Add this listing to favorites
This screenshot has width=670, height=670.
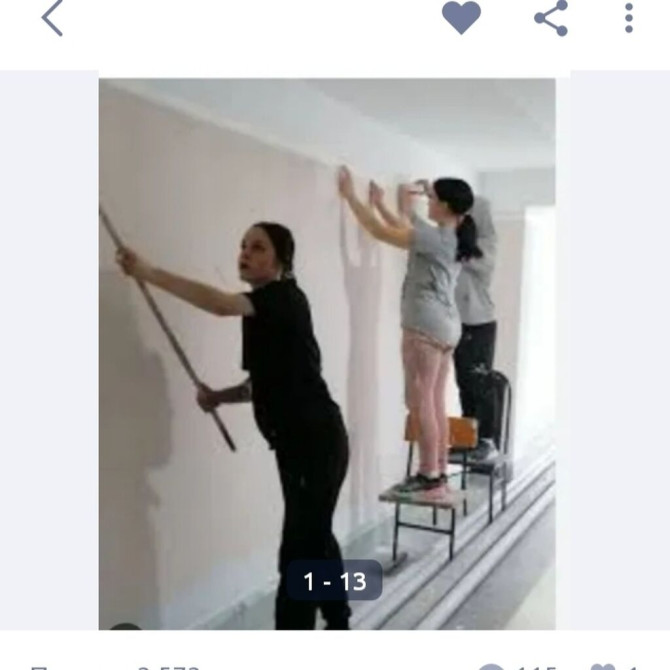tap(461, 18)
